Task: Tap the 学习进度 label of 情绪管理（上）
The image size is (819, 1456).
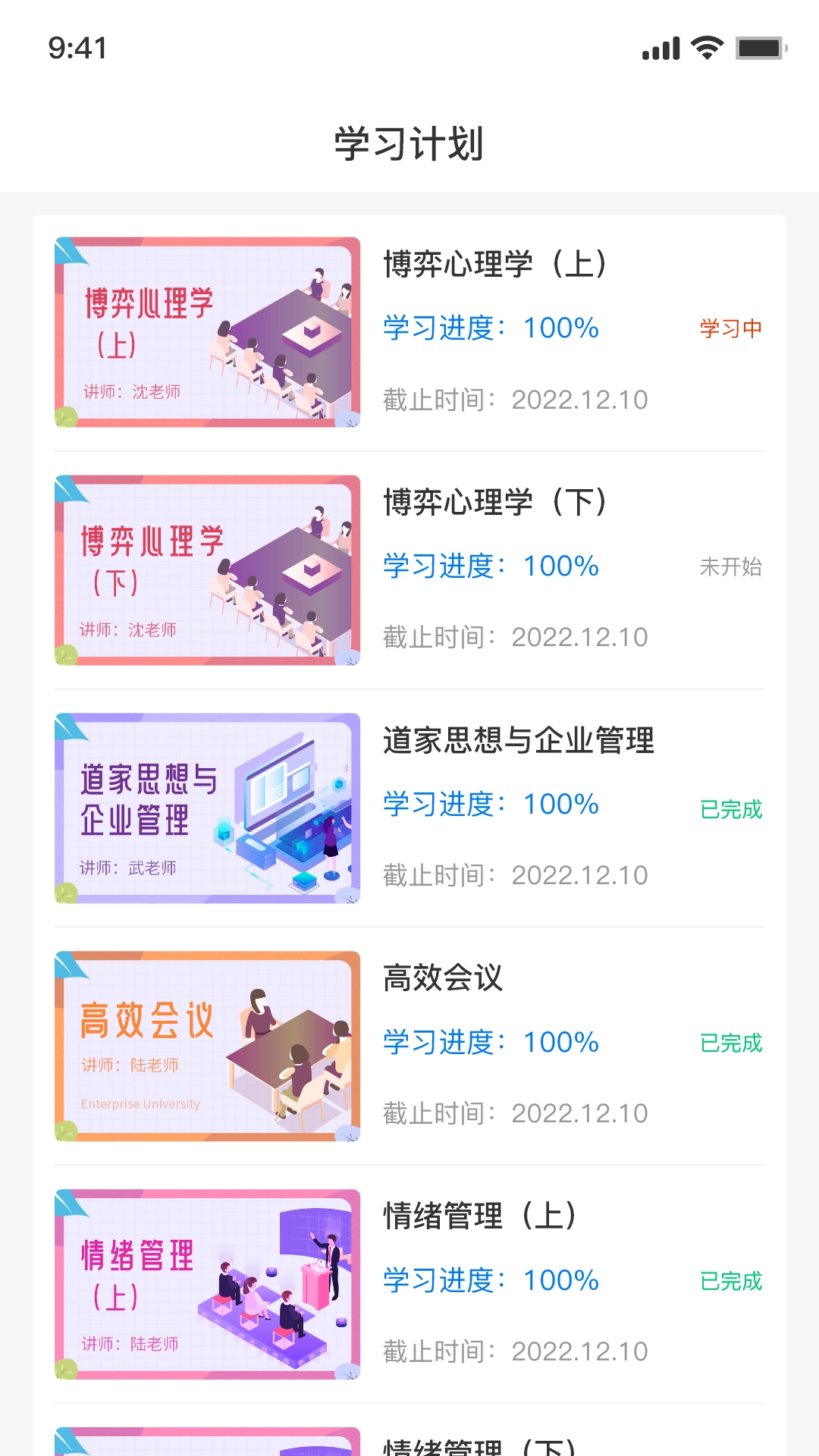Action: click(441, 1280)
